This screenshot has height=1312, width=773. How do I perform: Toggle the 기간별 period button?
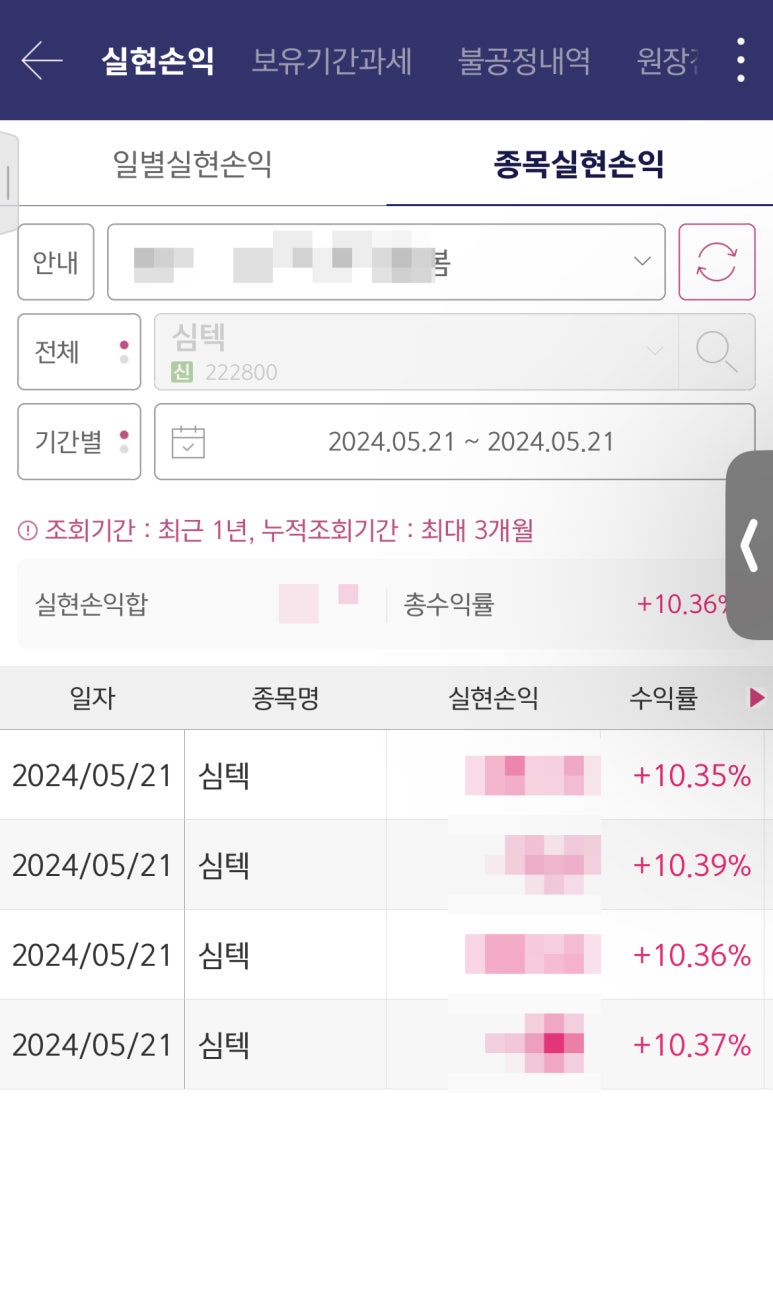pos(79,442)
